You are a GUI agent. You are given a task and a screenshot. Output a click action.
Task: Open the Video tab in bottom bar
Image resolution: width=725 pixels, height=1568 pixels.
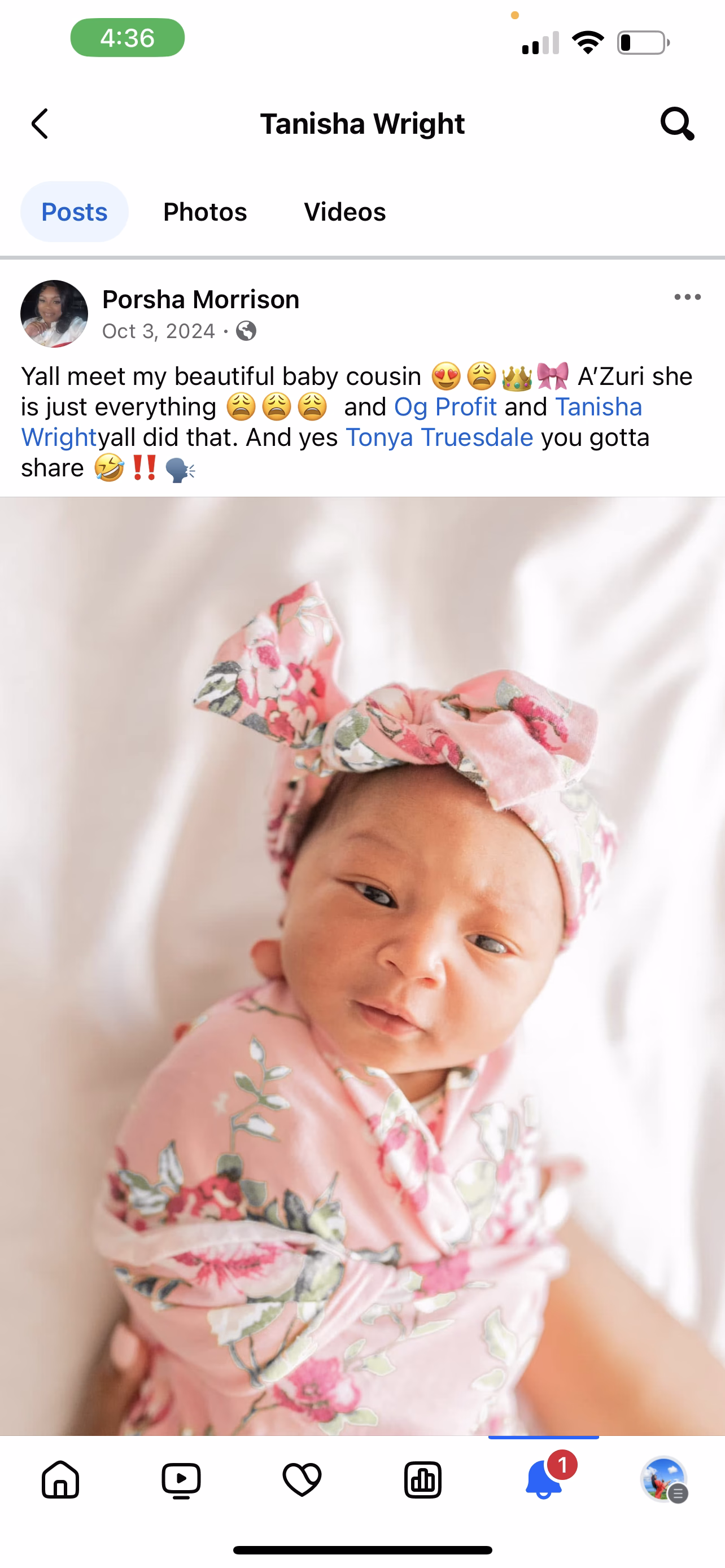click(x=181, y=1480)
